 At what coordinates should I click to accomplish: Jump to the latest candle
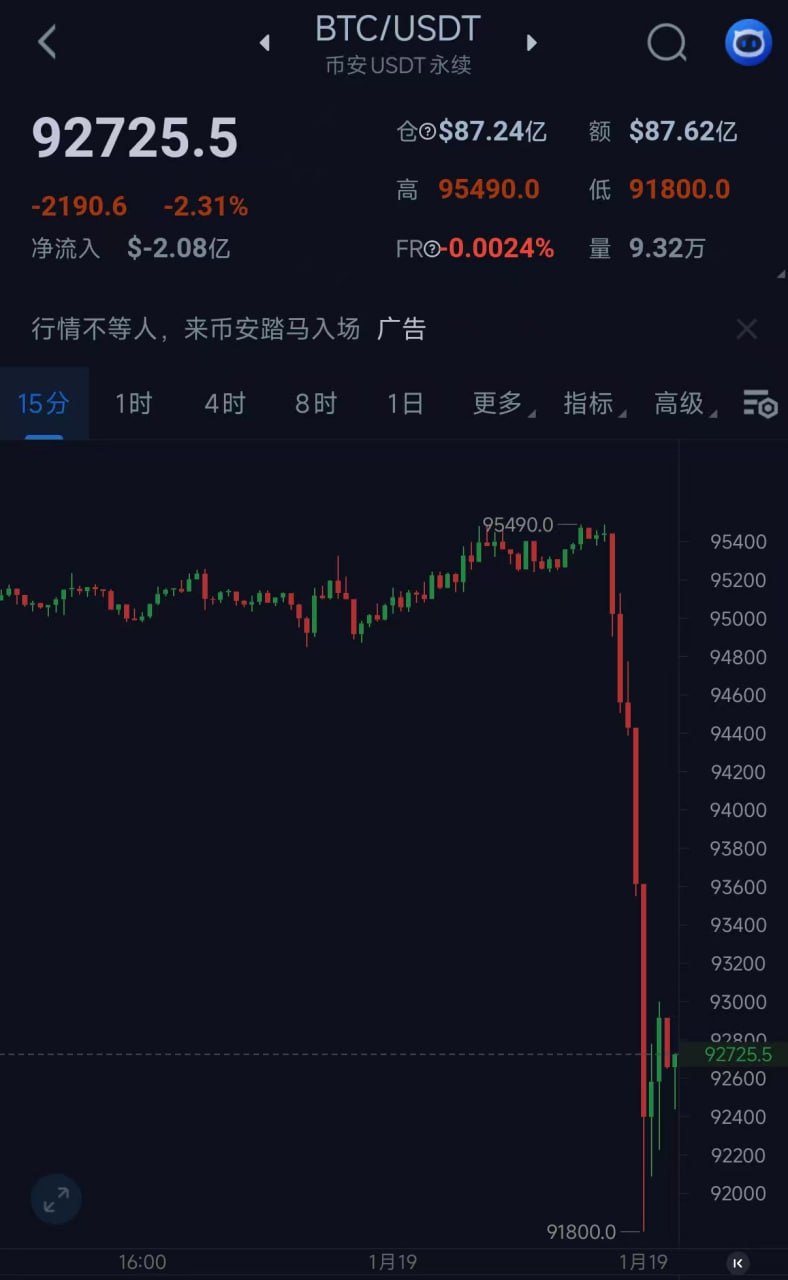coord(738,1262)
